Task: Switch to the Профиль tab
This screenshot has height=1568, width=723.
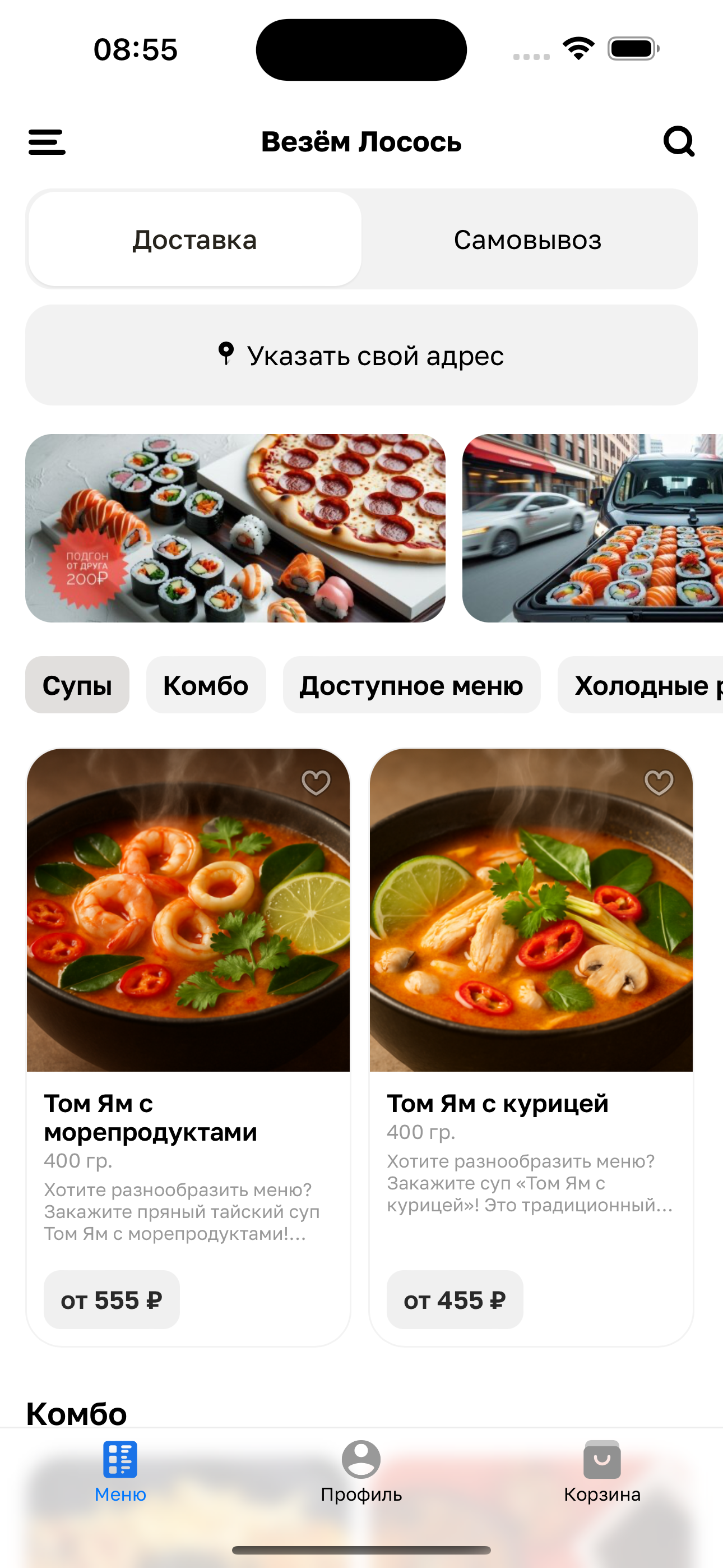Action: pos(361,1470)
